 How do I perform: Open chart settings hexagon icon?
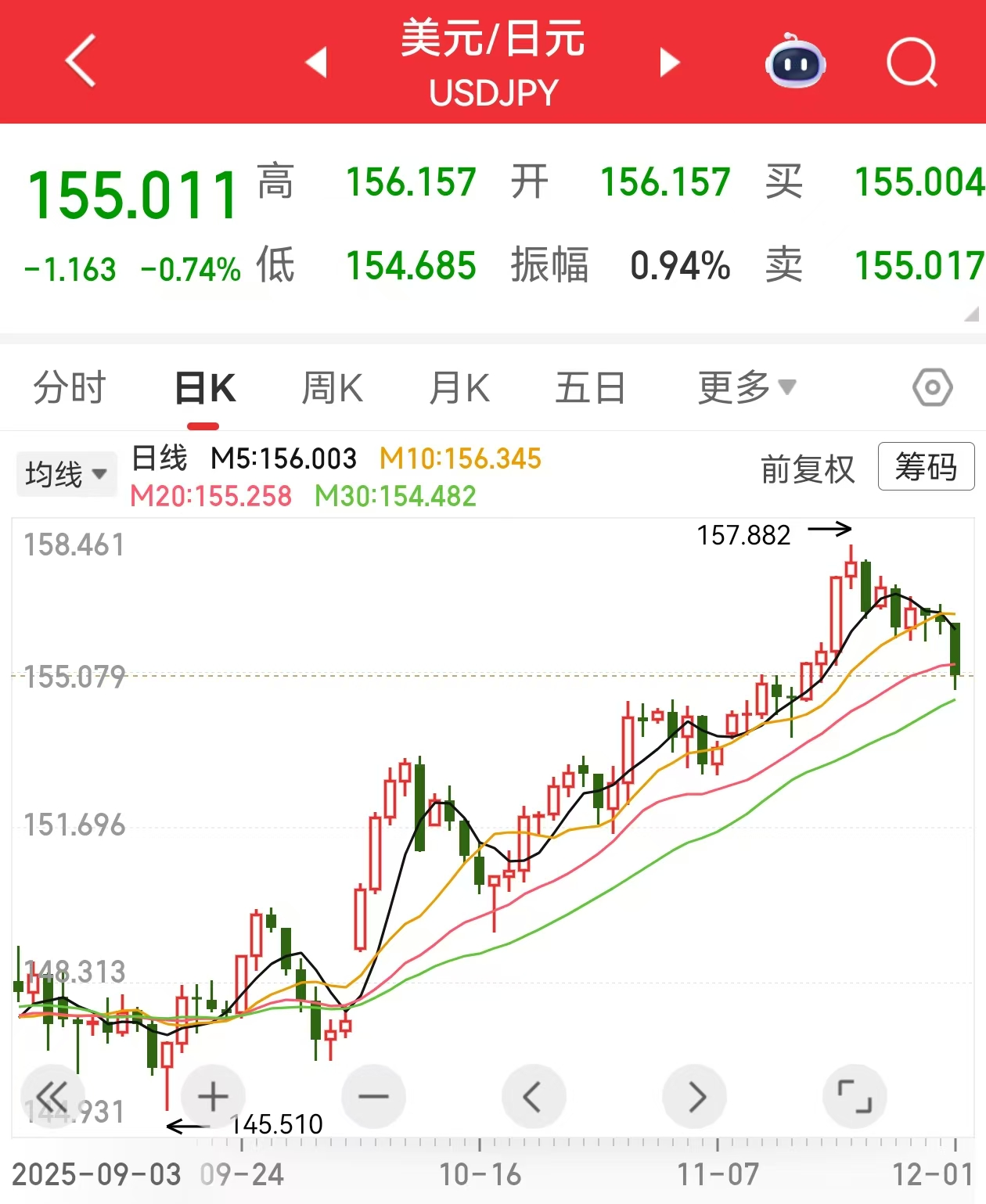coord(932,388)
